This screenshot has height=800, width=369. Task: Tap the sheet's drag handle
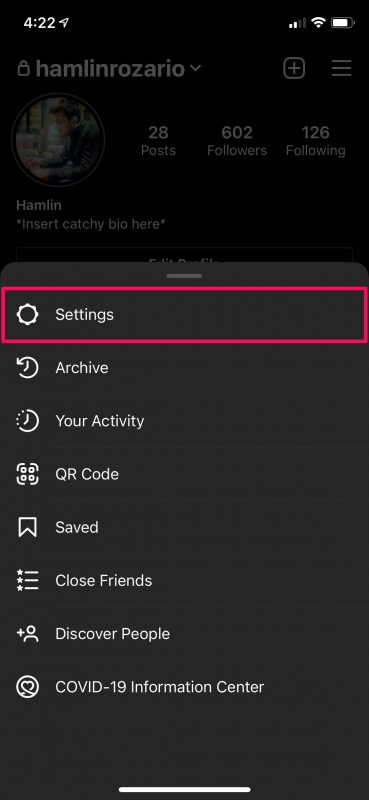(x=184, y=276)
